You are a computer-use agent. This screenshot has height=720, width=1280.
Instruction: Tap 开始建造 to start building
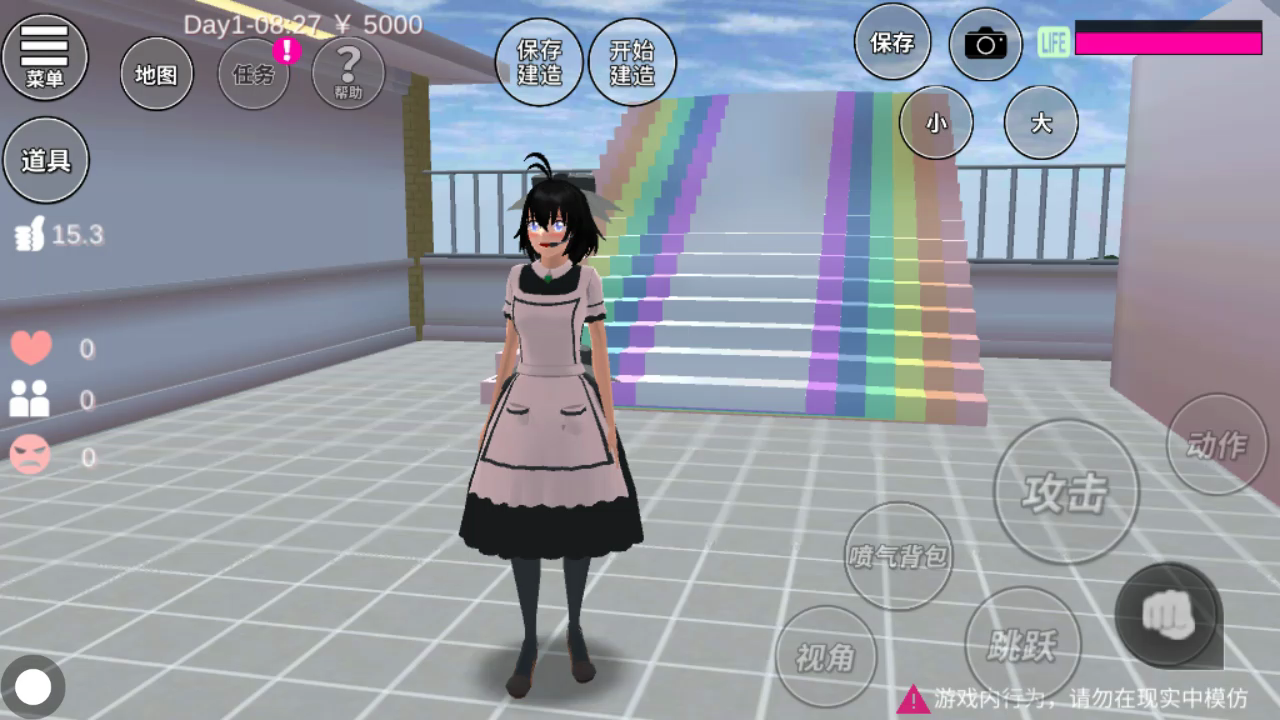[632, 61]
